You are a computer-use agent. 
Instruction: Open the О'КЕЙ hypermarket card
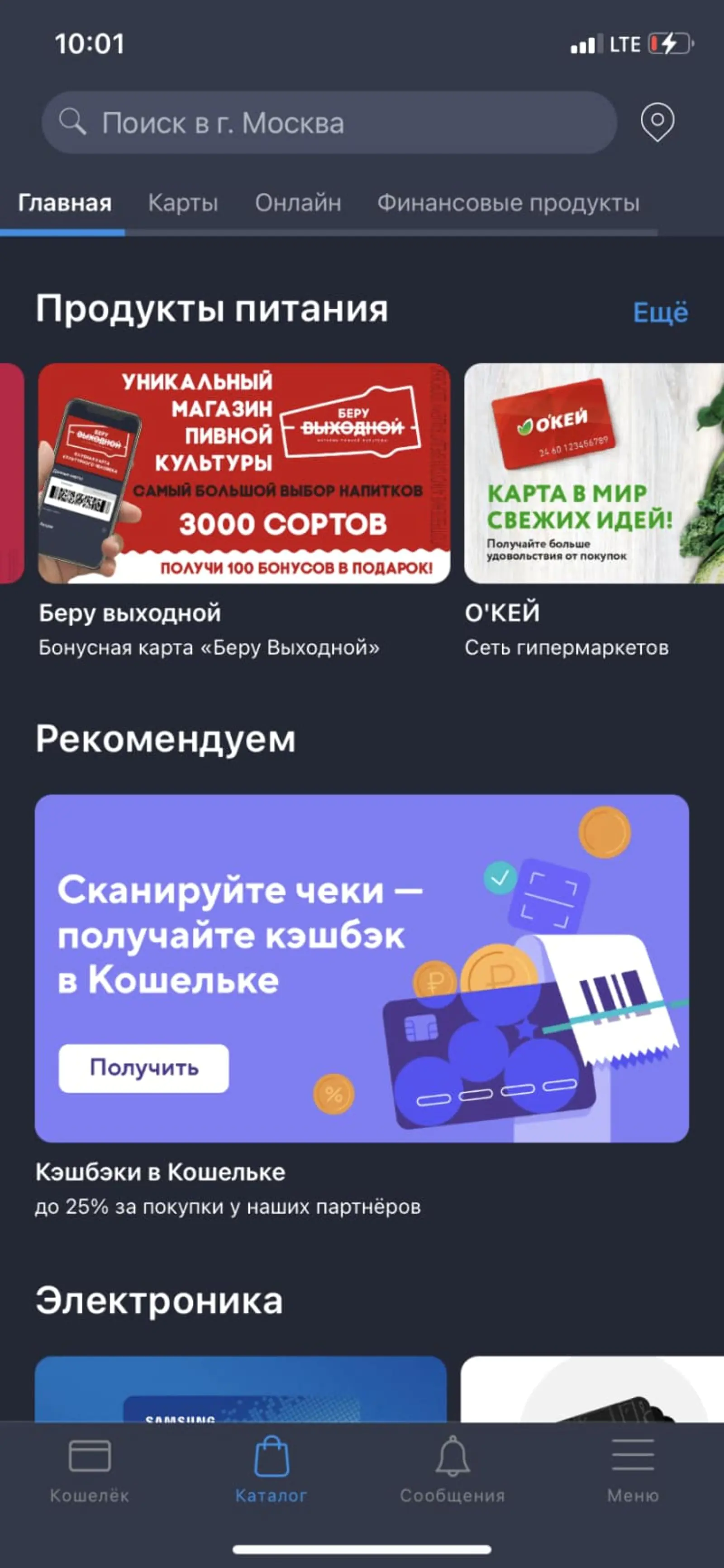[593, 473]
